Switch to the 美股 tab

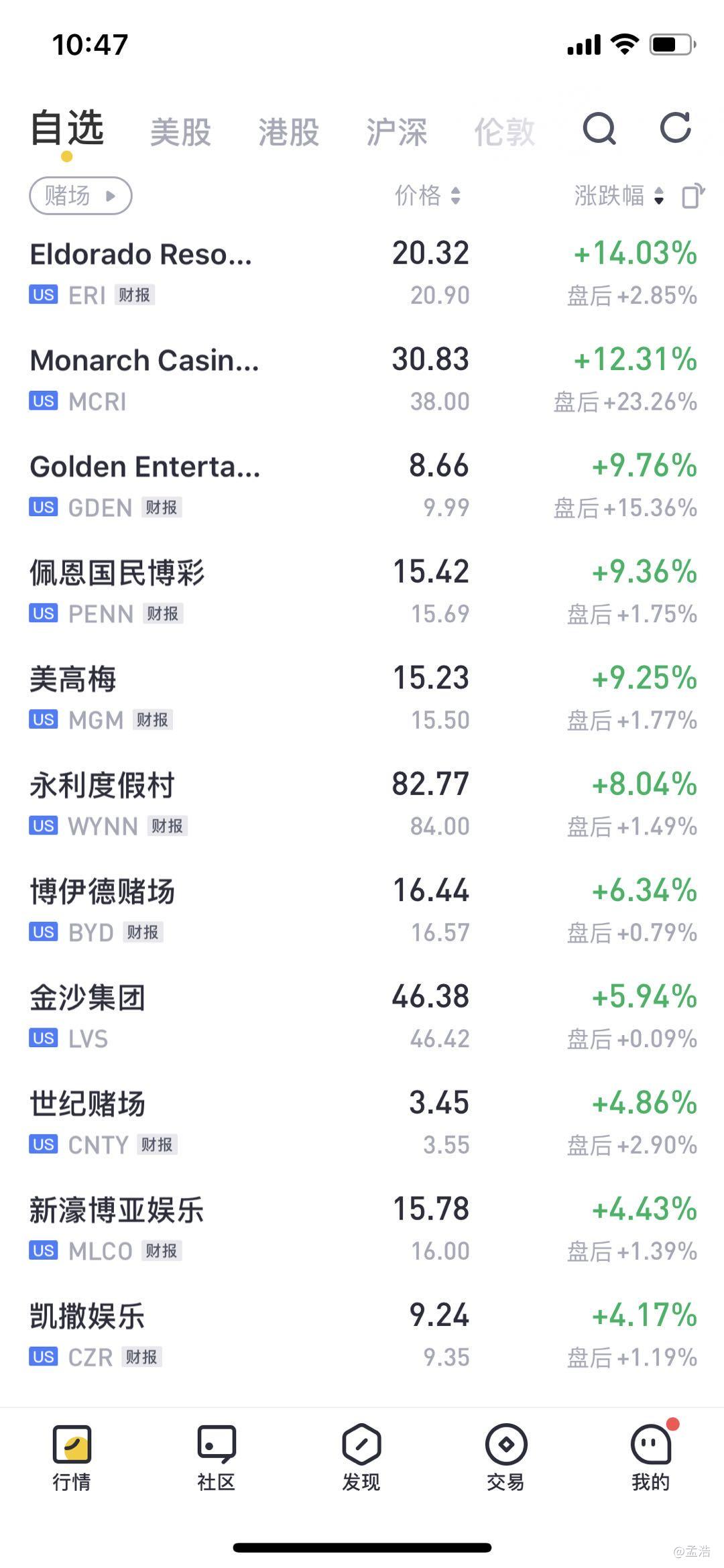[x=180, y=132]
